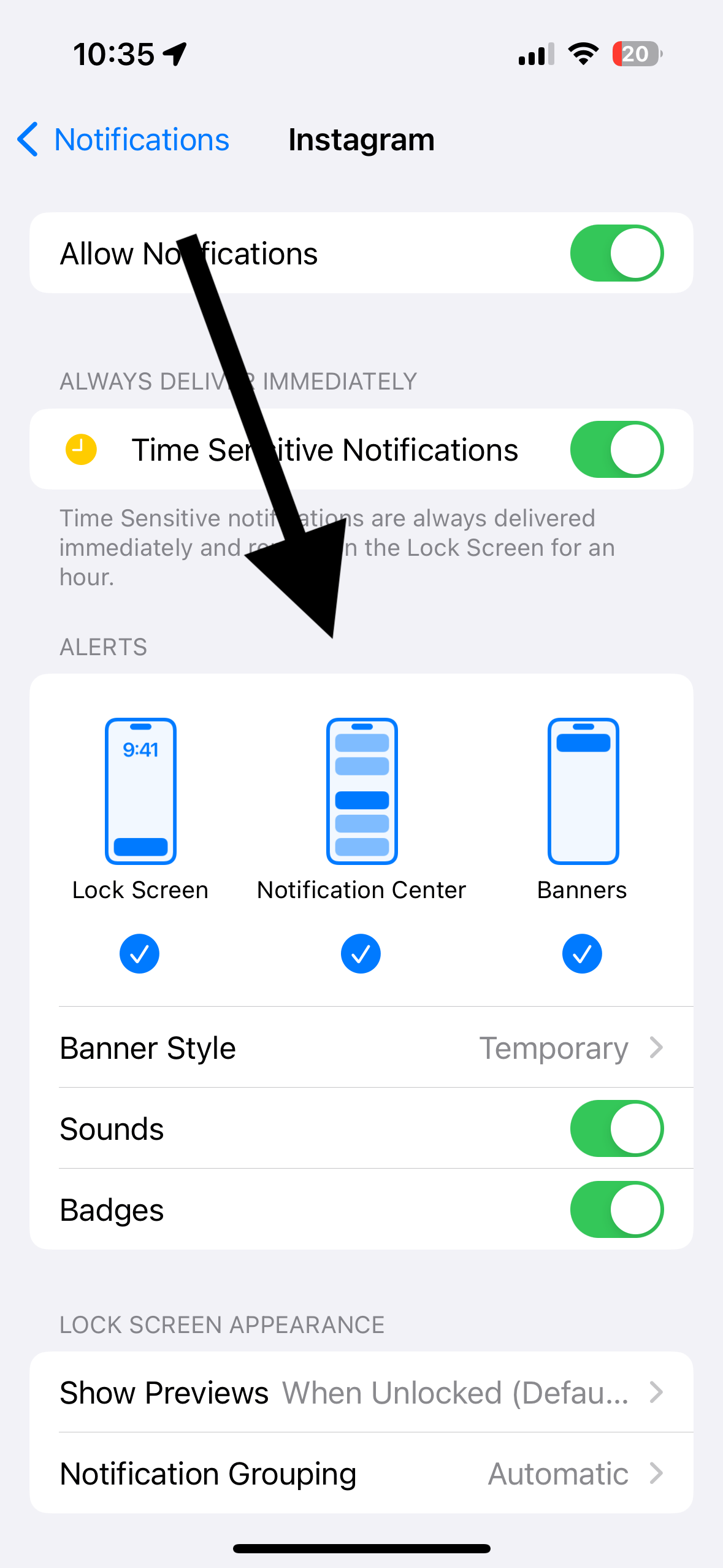
Task: Open Notification Grouping options
Action: click(x=362, y=1474)
